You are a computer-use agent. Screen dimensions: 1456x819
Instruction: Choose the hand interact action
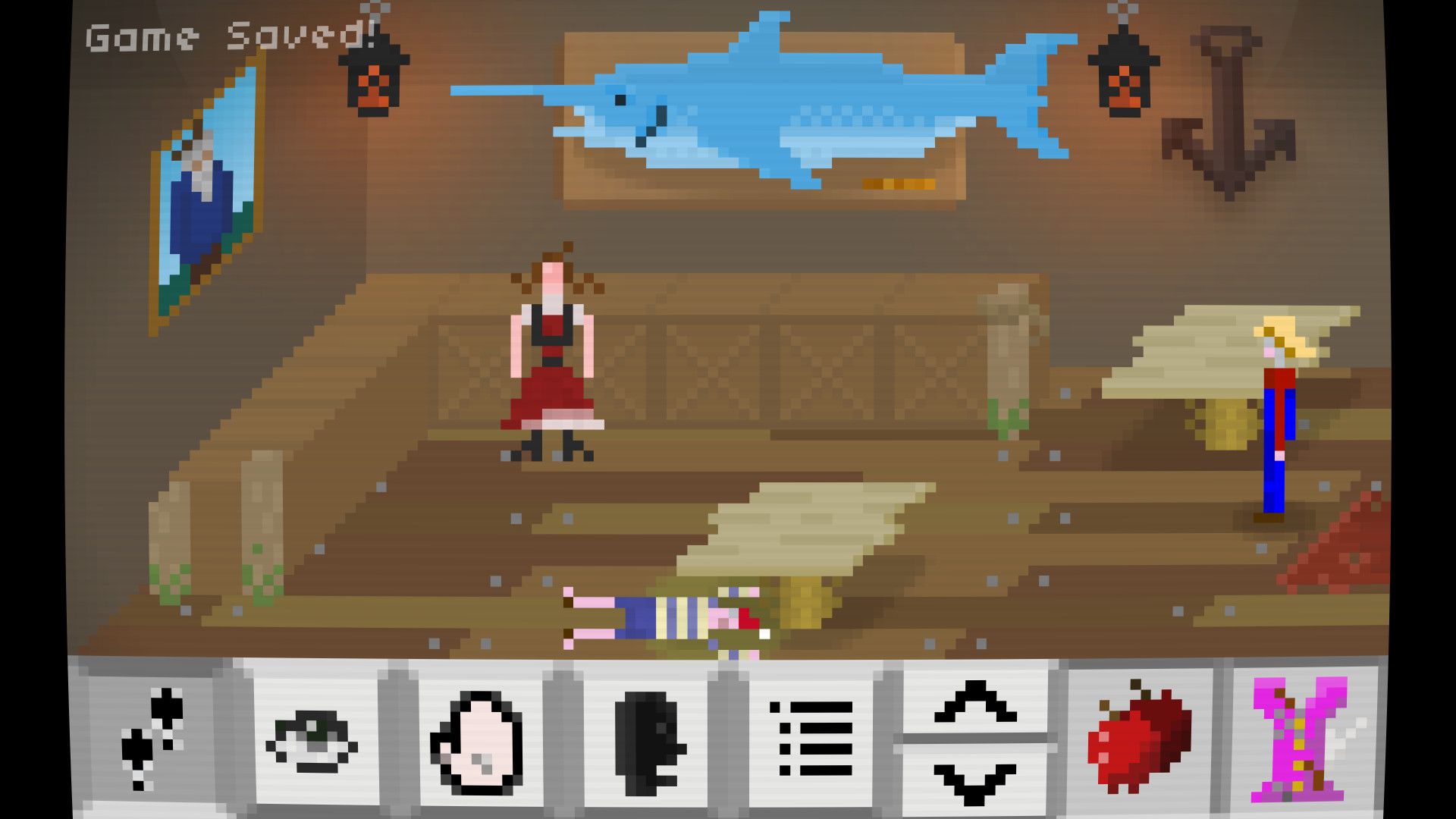(x=478, y=740)
